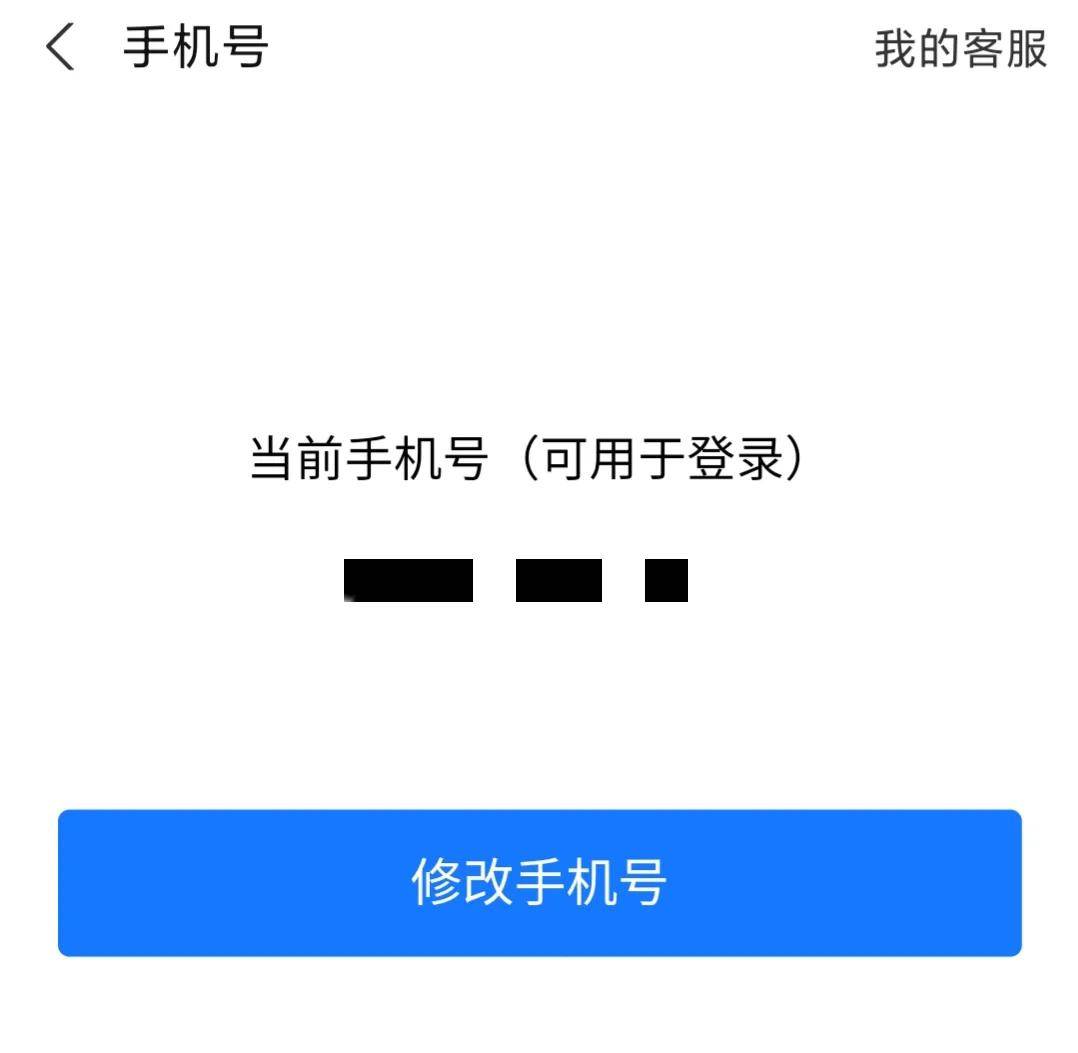The image size is (1078, 1053).
Task: Tap the 修改手机号 button
Action: click(x=539, y=882)
